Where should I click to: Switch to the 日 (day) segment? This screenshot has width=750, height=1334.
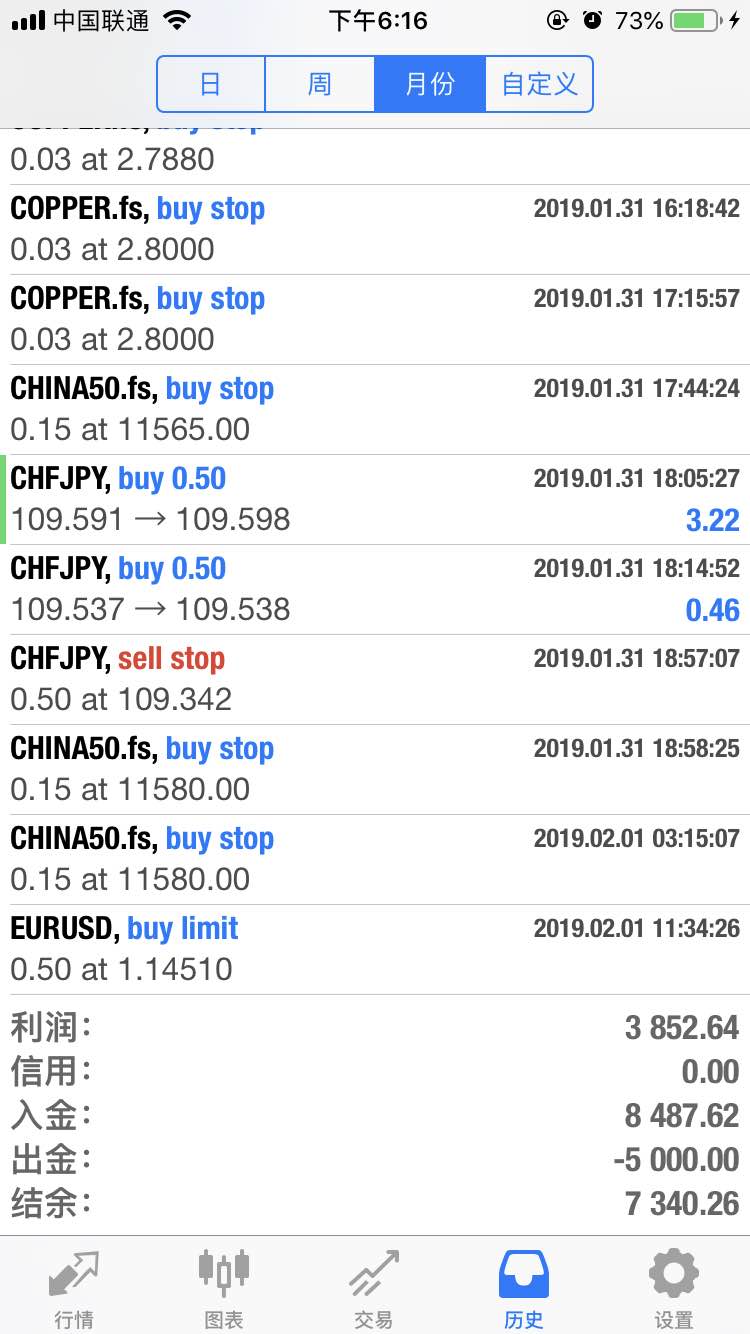coord(211,84)
